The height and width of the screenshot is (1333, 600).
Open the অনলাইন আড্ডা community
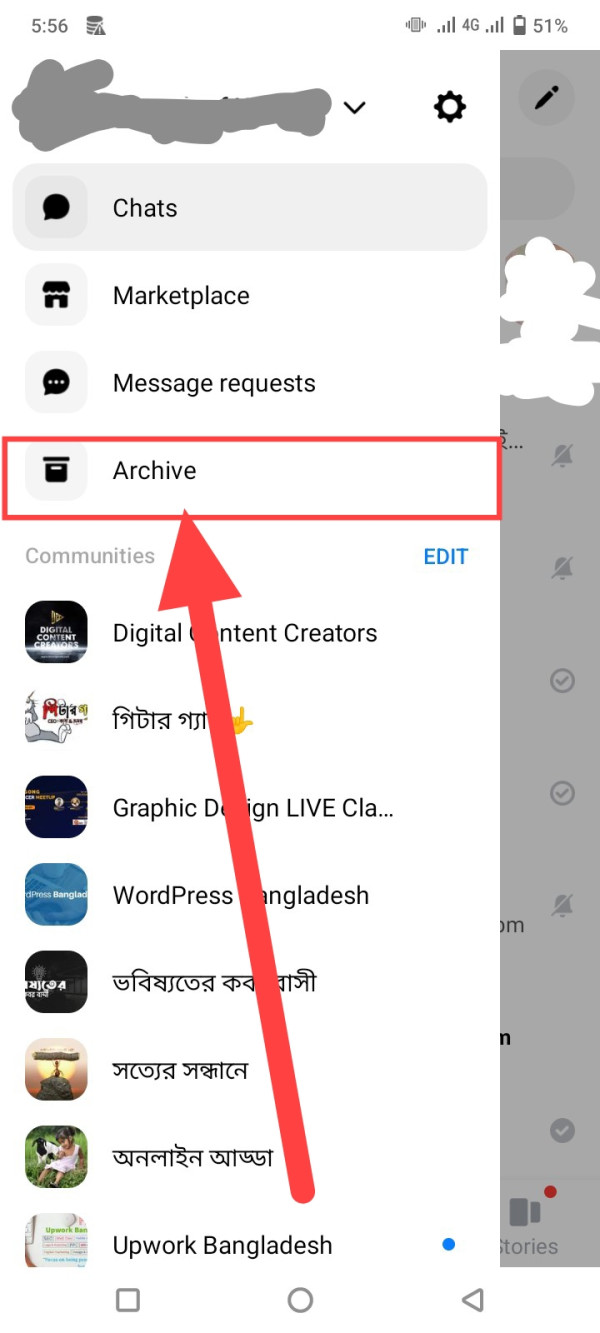point(192,1157)
